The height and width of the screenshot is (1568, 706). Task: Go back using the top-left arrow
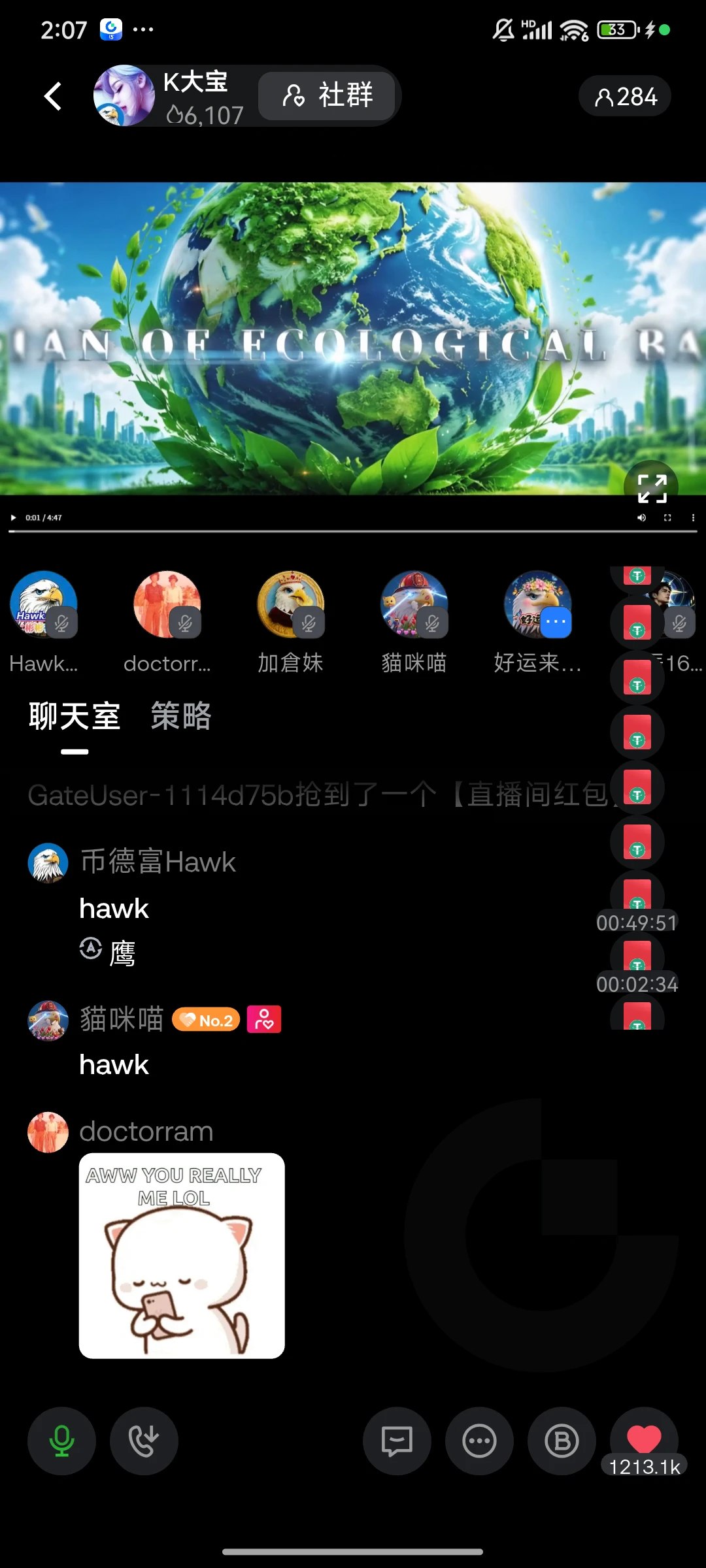click(53, 96)
